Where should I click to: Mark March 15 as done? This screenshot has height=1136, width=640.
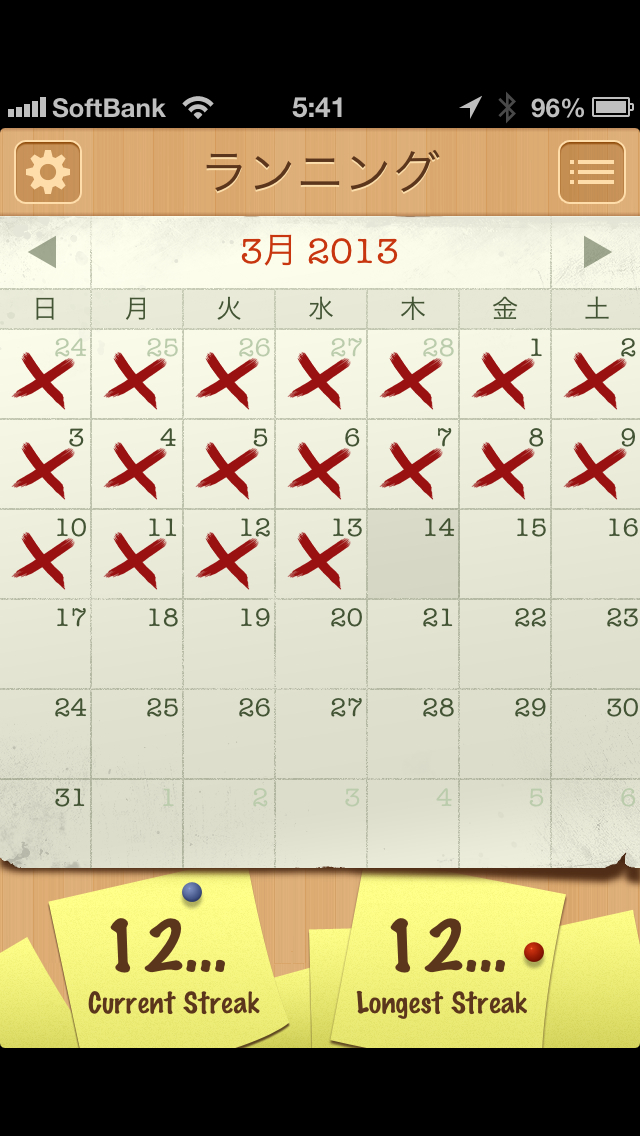(505, 555)
